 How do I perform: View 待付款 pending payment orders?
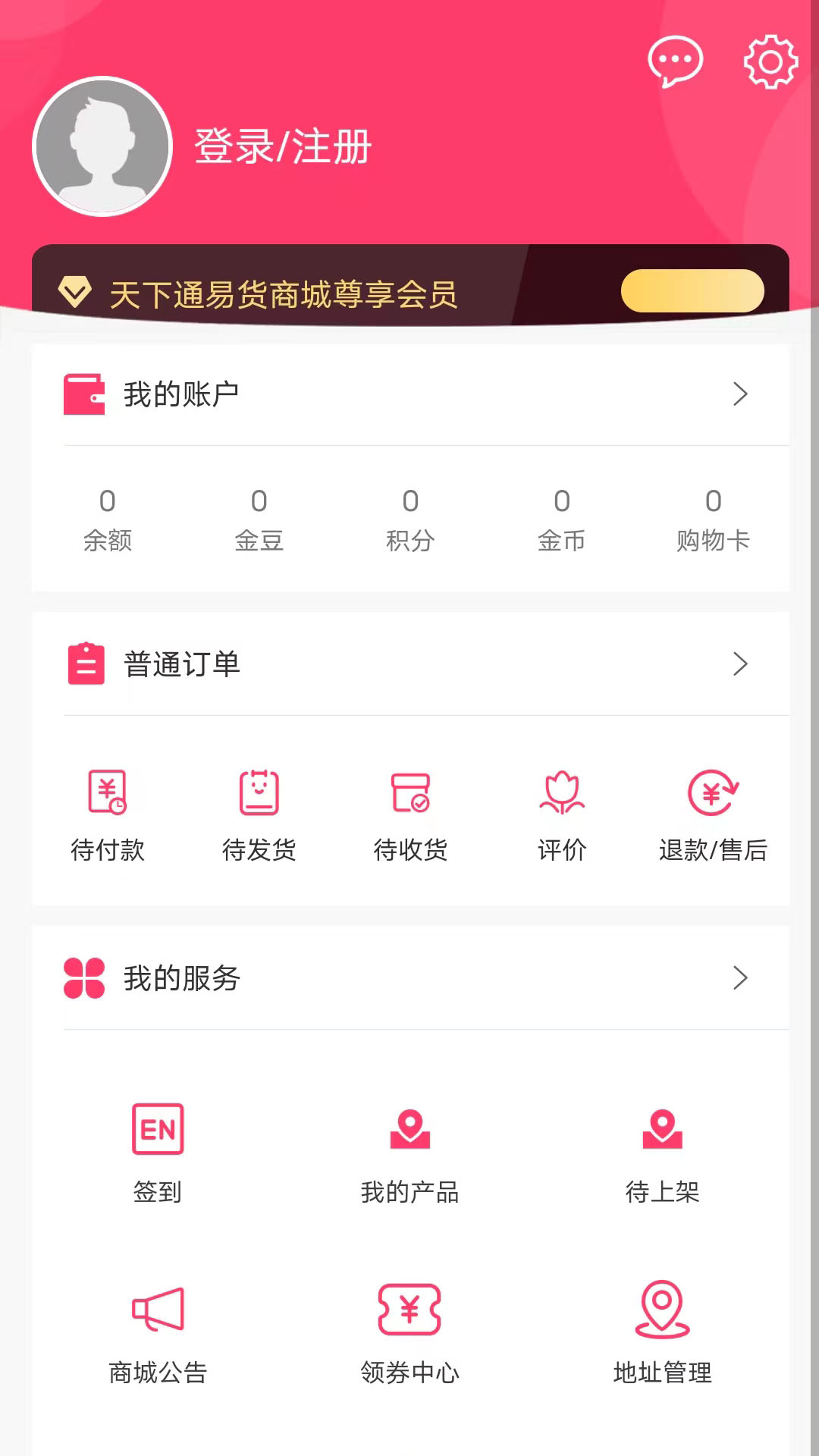[x=108, y=816]
